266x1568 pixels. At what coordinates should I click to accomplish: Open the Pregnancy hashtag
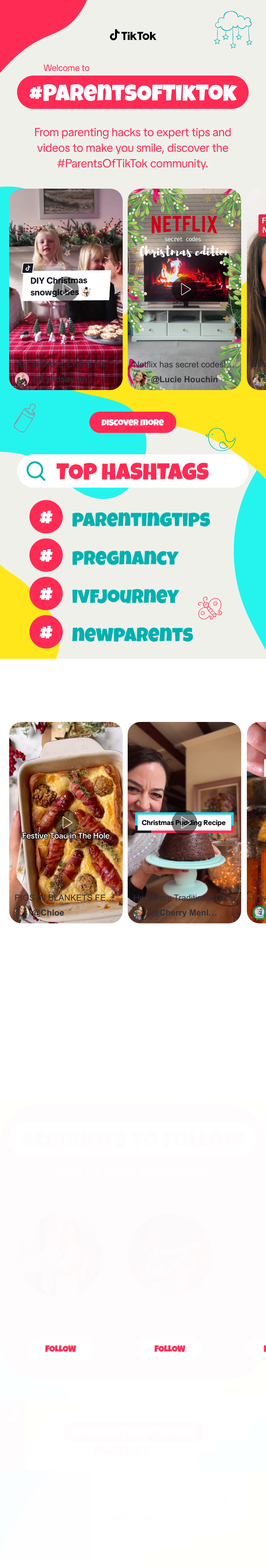(x=125, y=557)
